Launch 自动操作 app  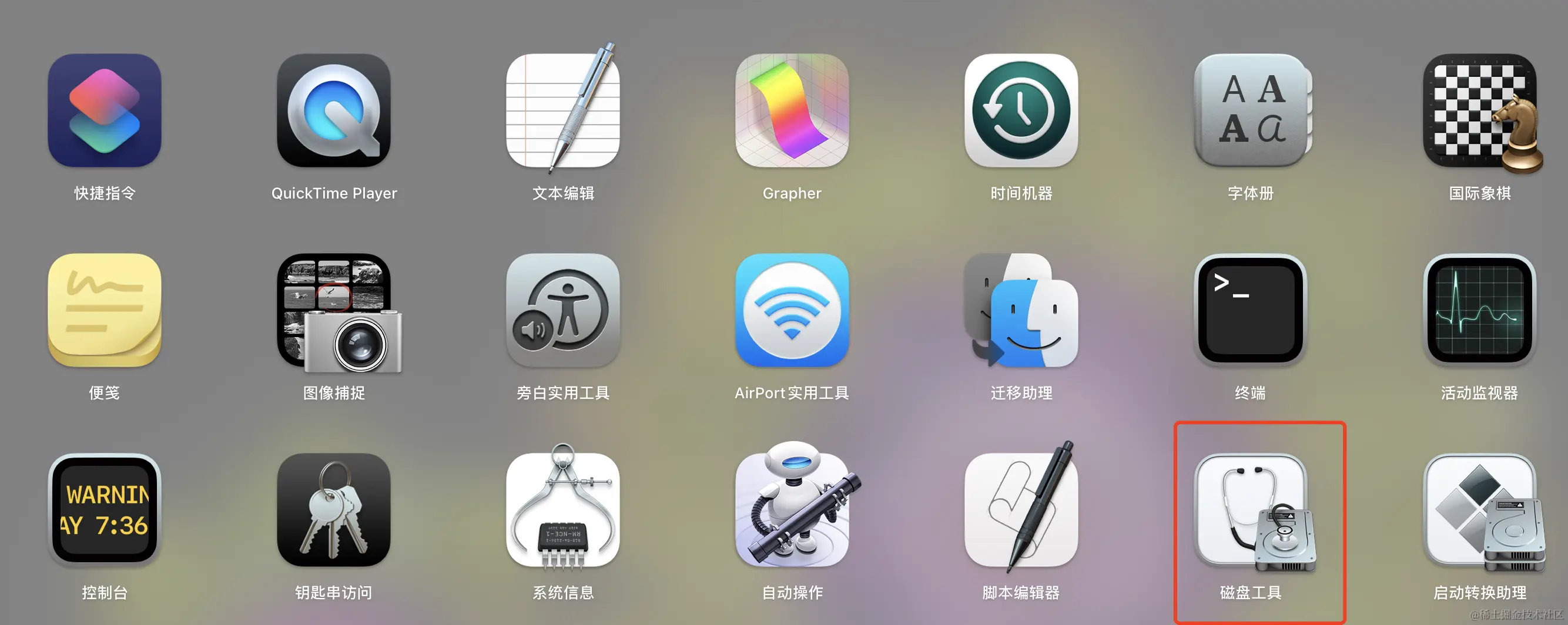[791, 510]
